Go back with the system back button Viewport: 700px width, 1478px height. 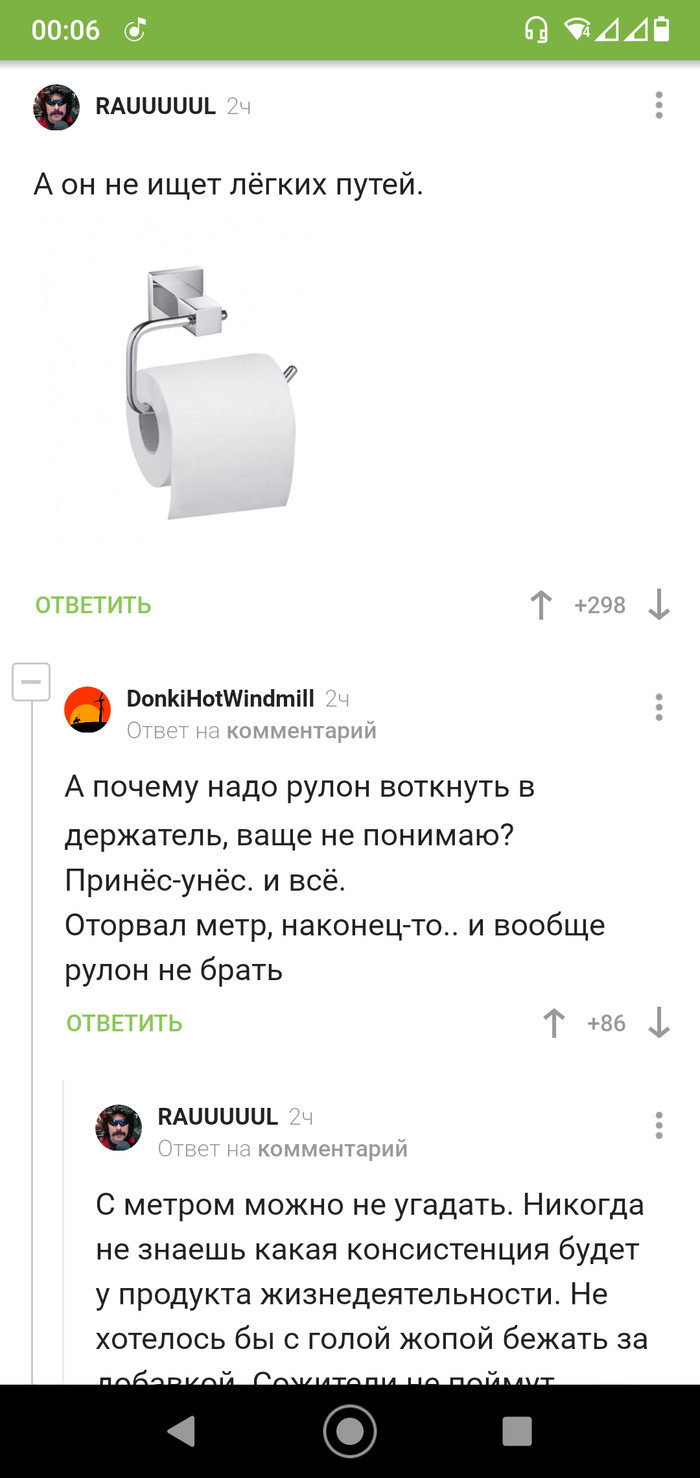[x=182, y=1432]
